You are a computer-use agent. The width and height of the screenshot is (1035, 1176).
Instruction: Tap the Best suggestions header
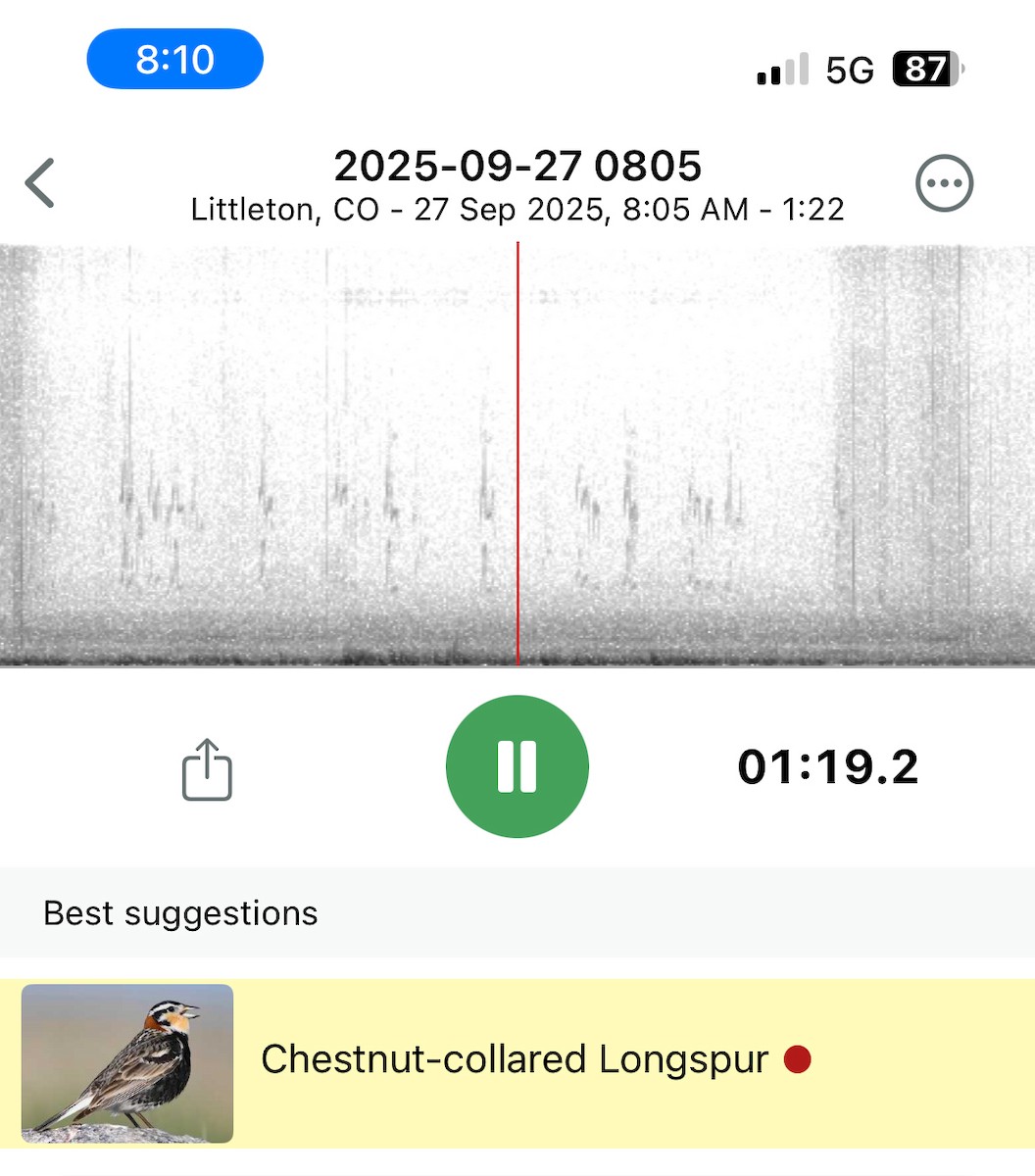(179, 913)
